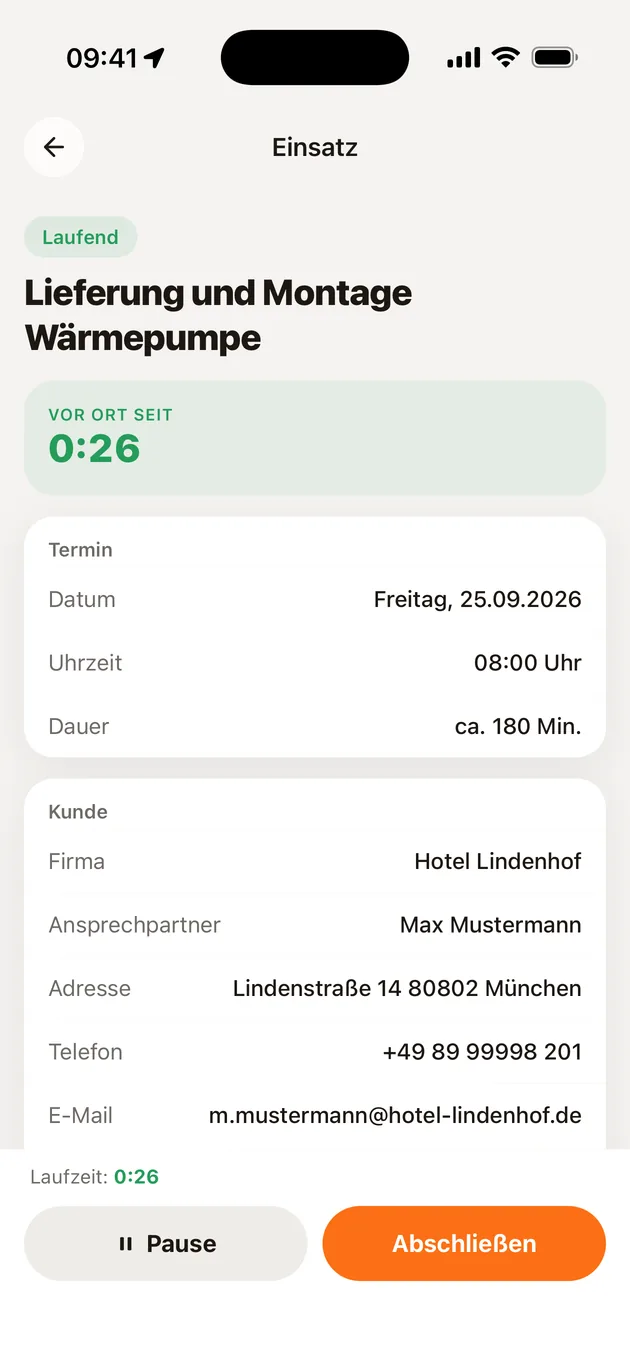The height and width of the screenshot is (1368, 630).
Task: Go back using the arrow icon
Action: tap(54, 148)
